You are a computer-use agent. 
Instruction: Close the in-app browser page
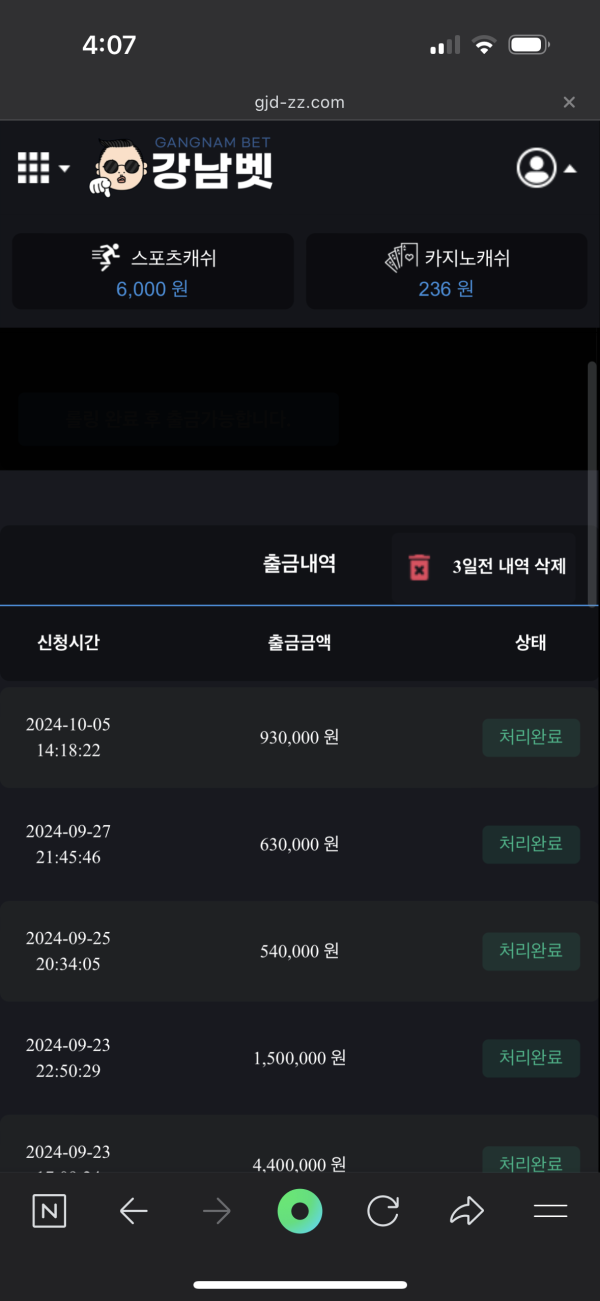[x=569, y=102]
